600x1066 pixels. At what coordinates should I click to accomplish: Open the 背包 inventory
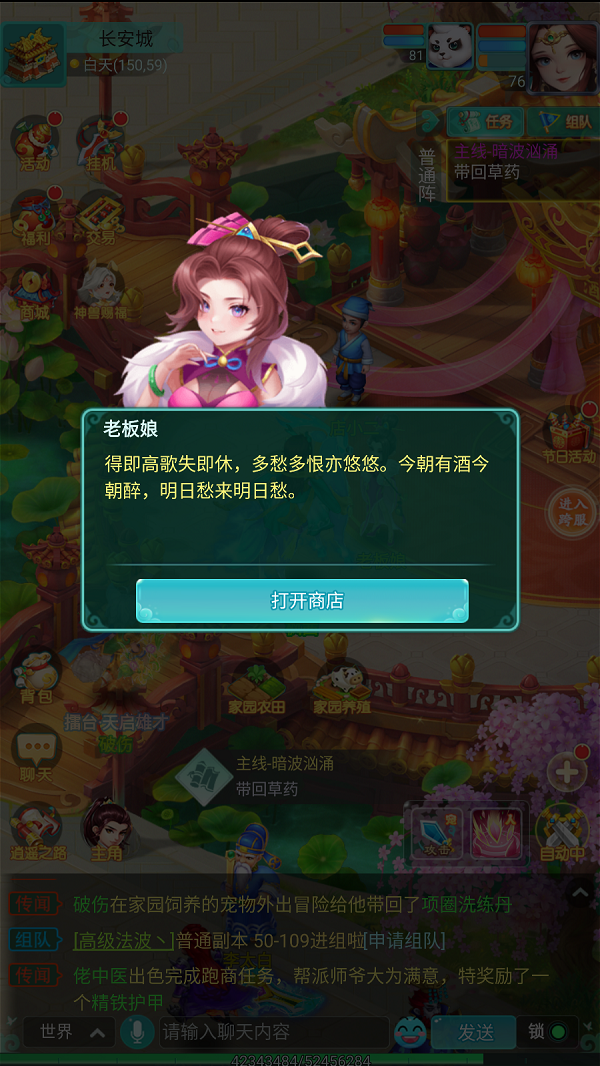pyautogui.click(x=35, y=677)
